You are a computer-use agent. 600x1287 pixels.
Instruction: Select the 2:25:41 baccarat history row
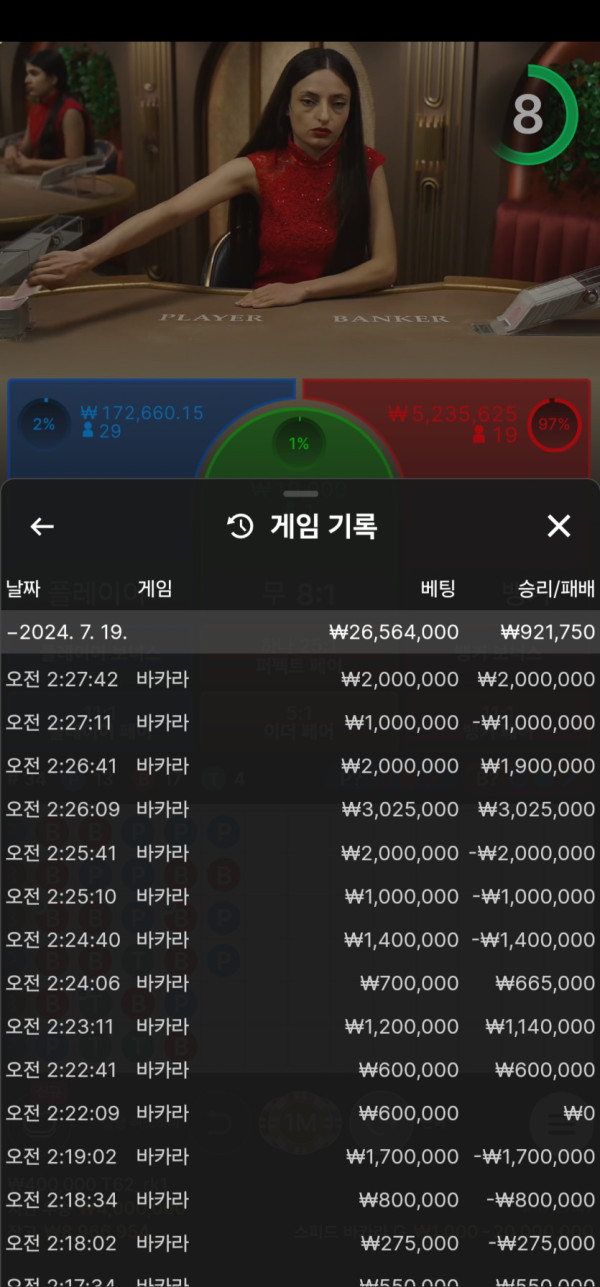[x=300, y=853]
